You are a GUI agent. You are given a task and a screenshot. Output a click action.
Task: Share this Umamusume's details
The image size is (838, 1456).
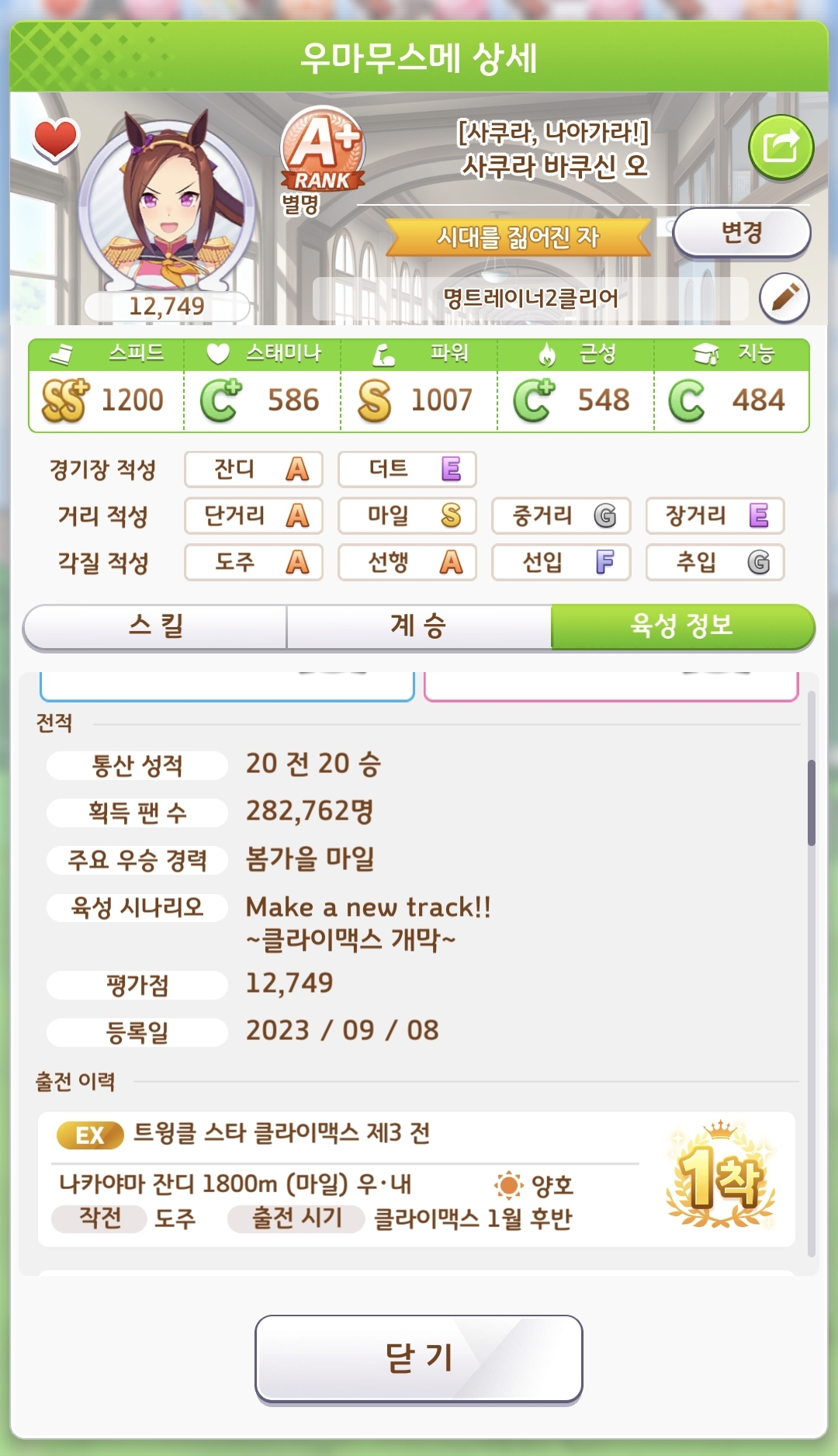(780, 147)
